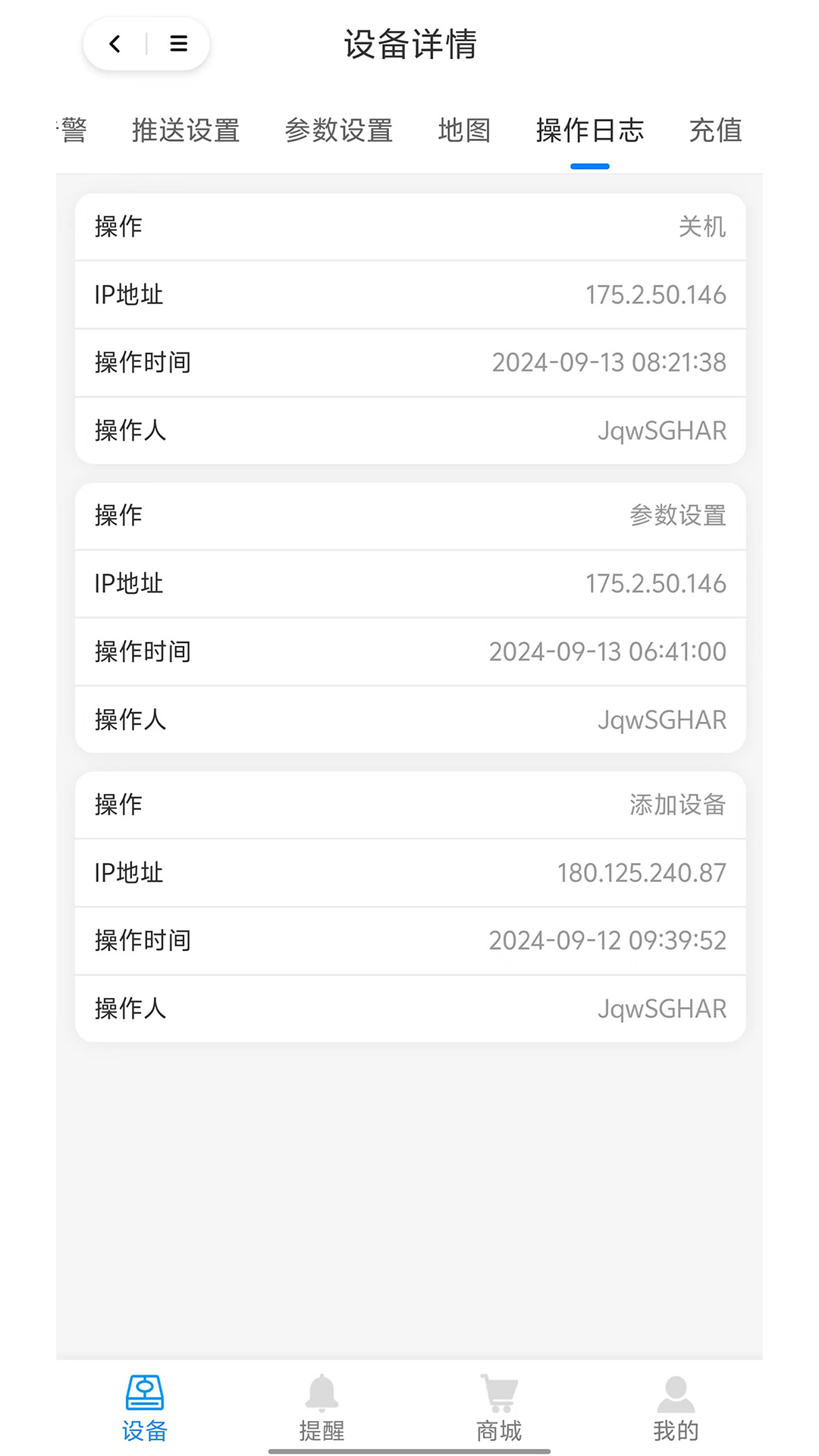Screen dimensions: 819x1456
Task: Tap the 设备详情 page title
Action: pyautogui.click(x=409, y=45)
